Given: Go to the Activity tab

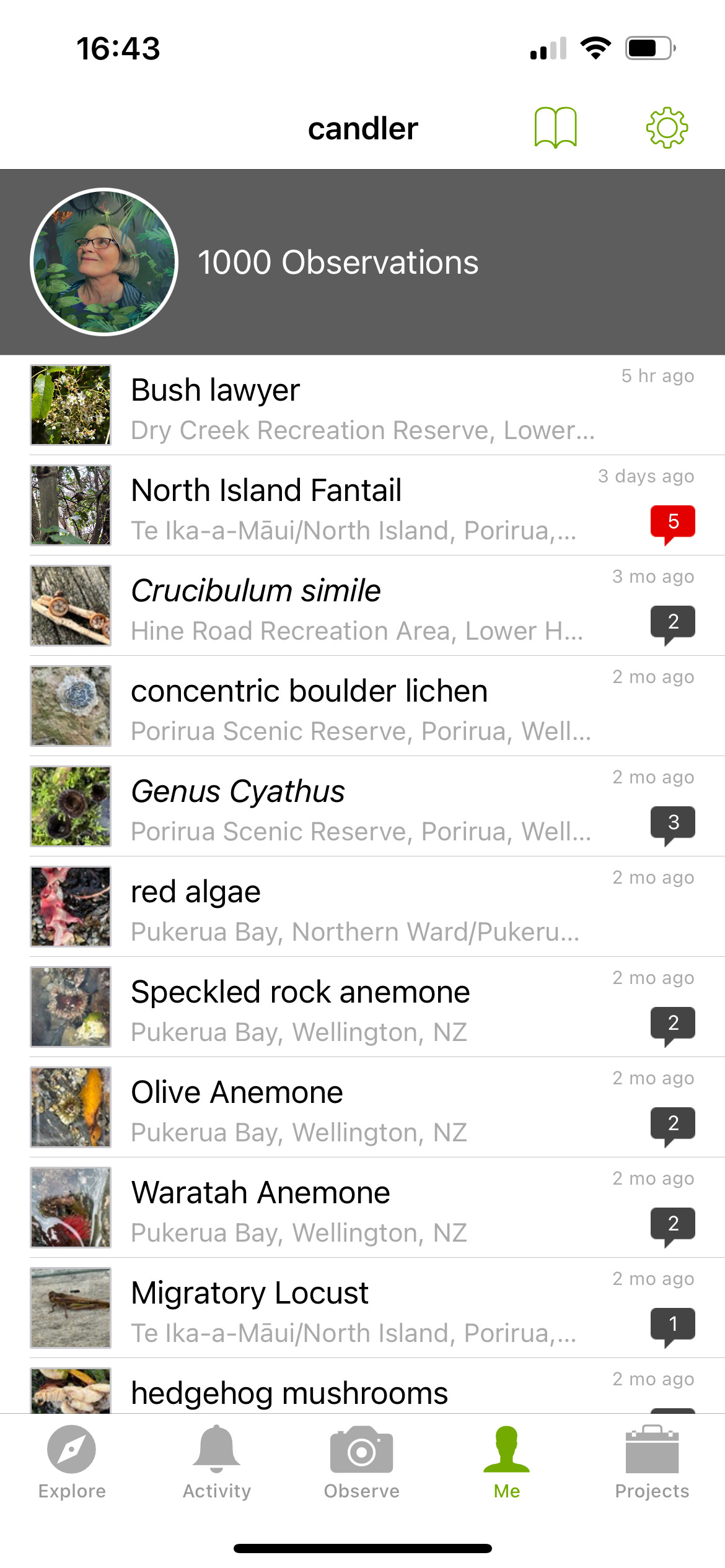Looking at the screenshot, I should point(217,1461).
